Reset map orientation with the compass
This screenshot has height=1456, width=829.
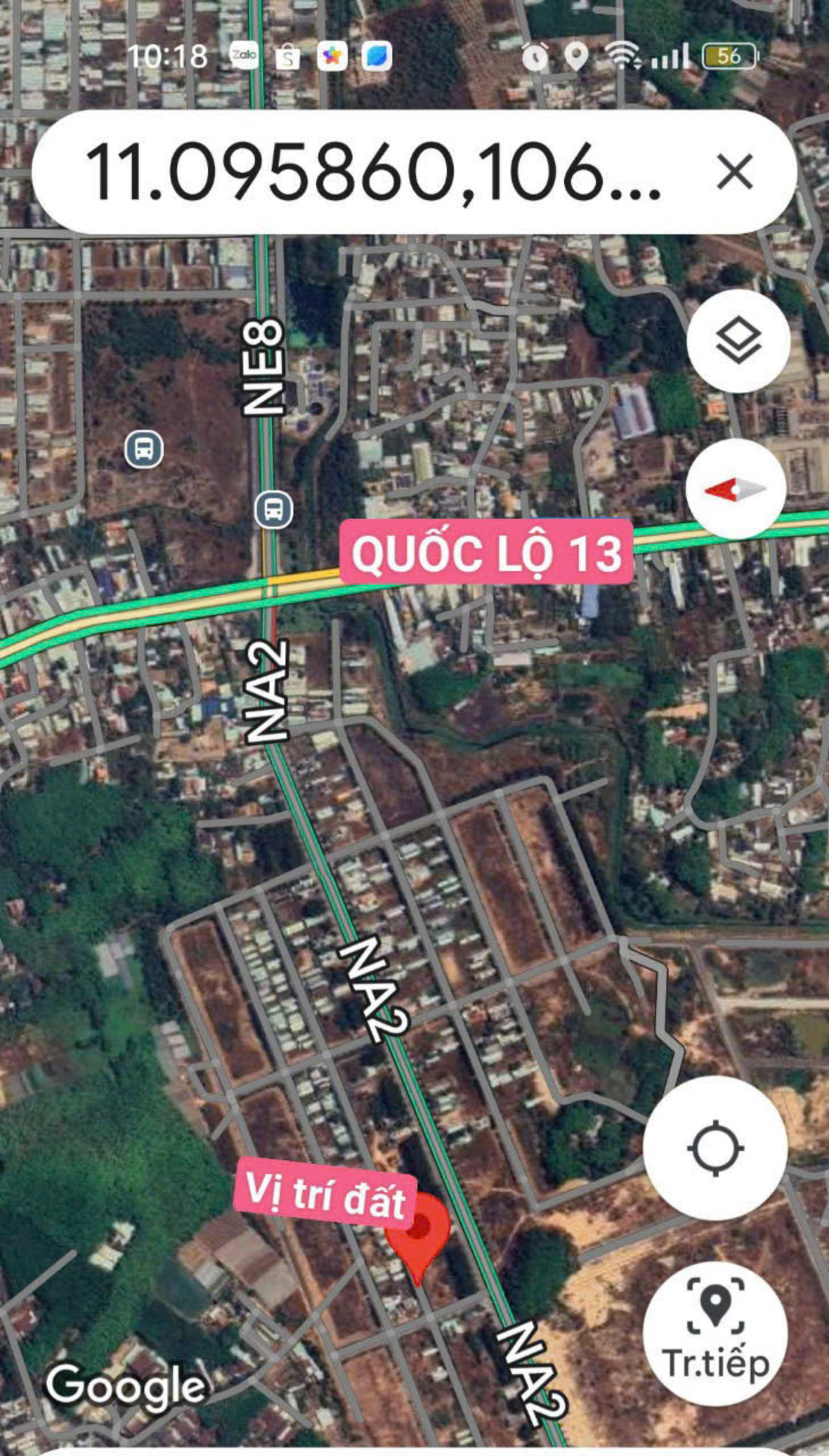[x=736, y=489]
